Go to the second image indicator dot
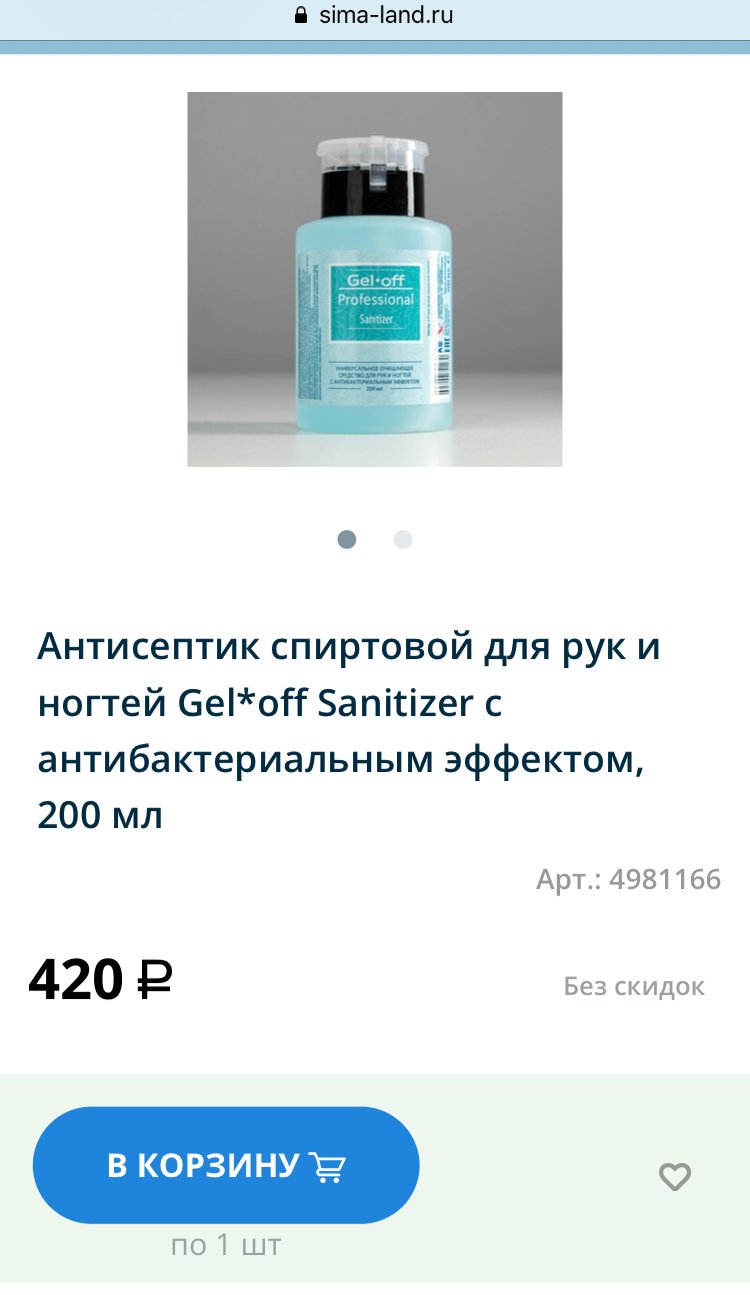750x1295 pixels. click(x=403, y=540)
